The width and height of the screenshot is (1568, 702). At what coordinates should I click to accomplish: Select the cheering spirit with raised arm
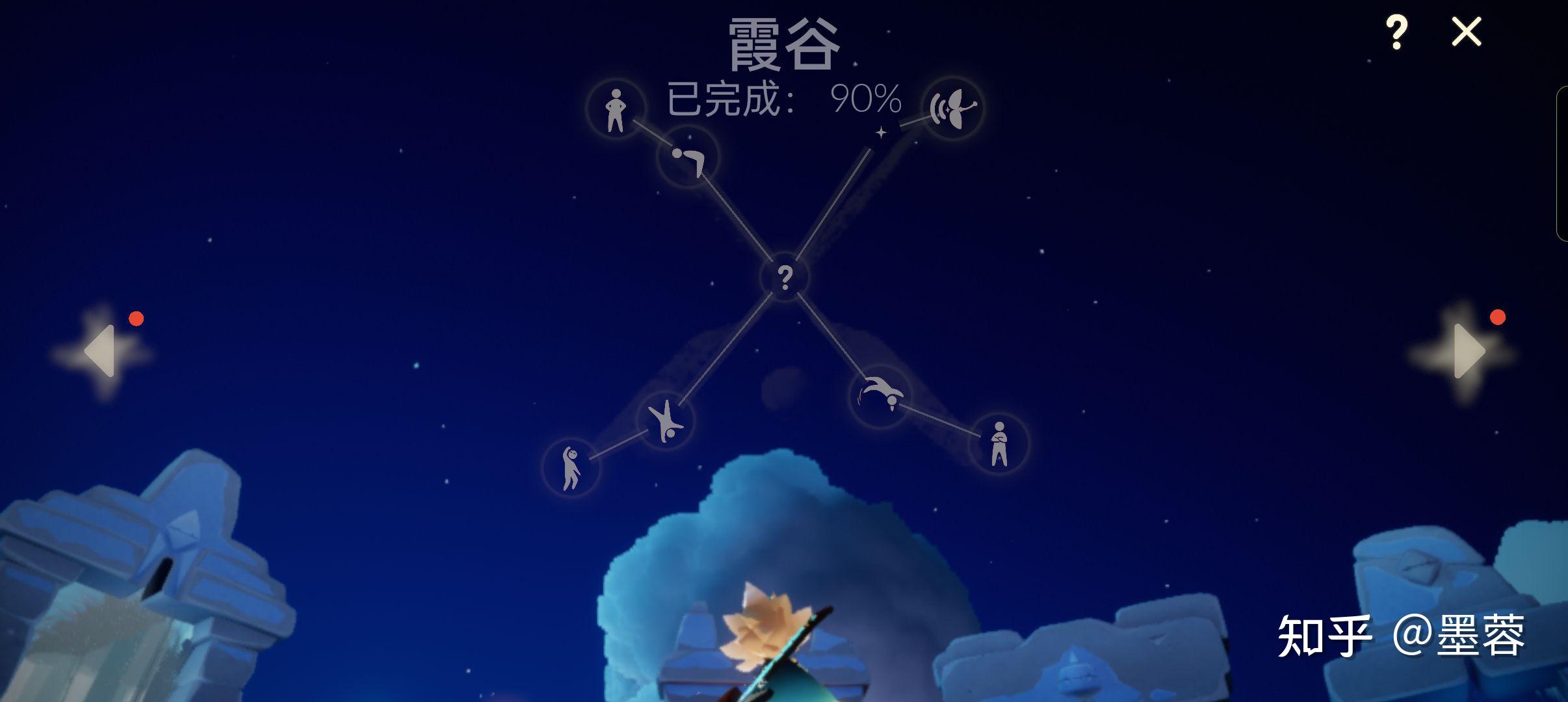571,467
